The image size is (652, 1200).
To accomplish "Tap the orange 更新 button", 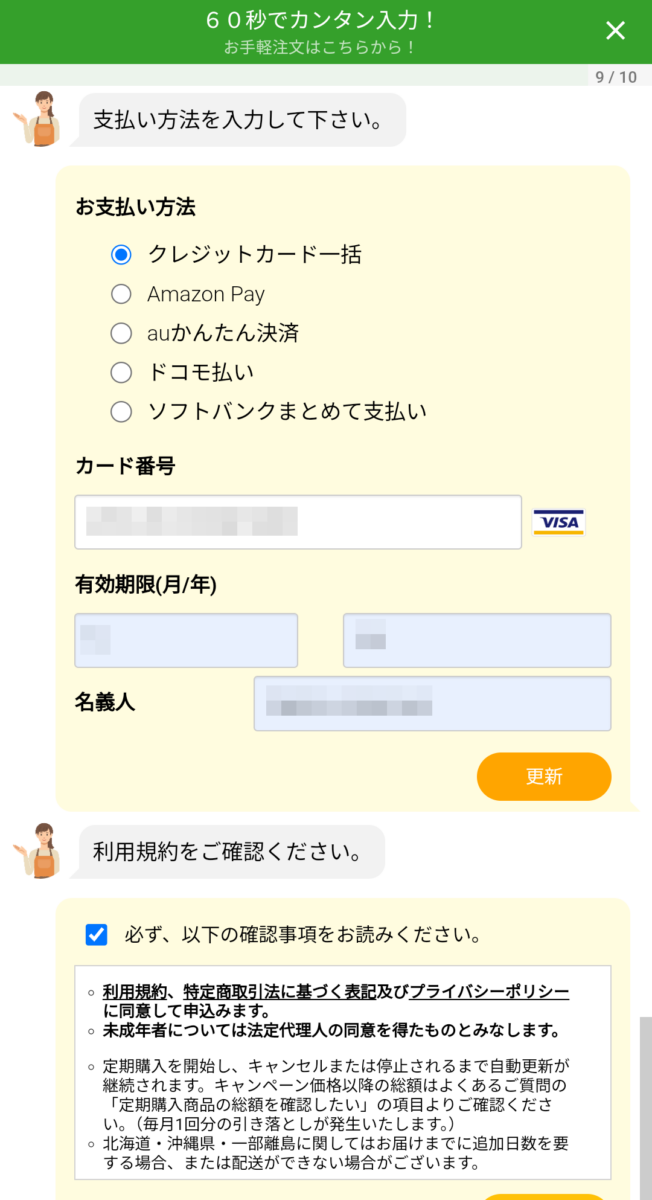I will pyautogui.click(x=544, y=777).
